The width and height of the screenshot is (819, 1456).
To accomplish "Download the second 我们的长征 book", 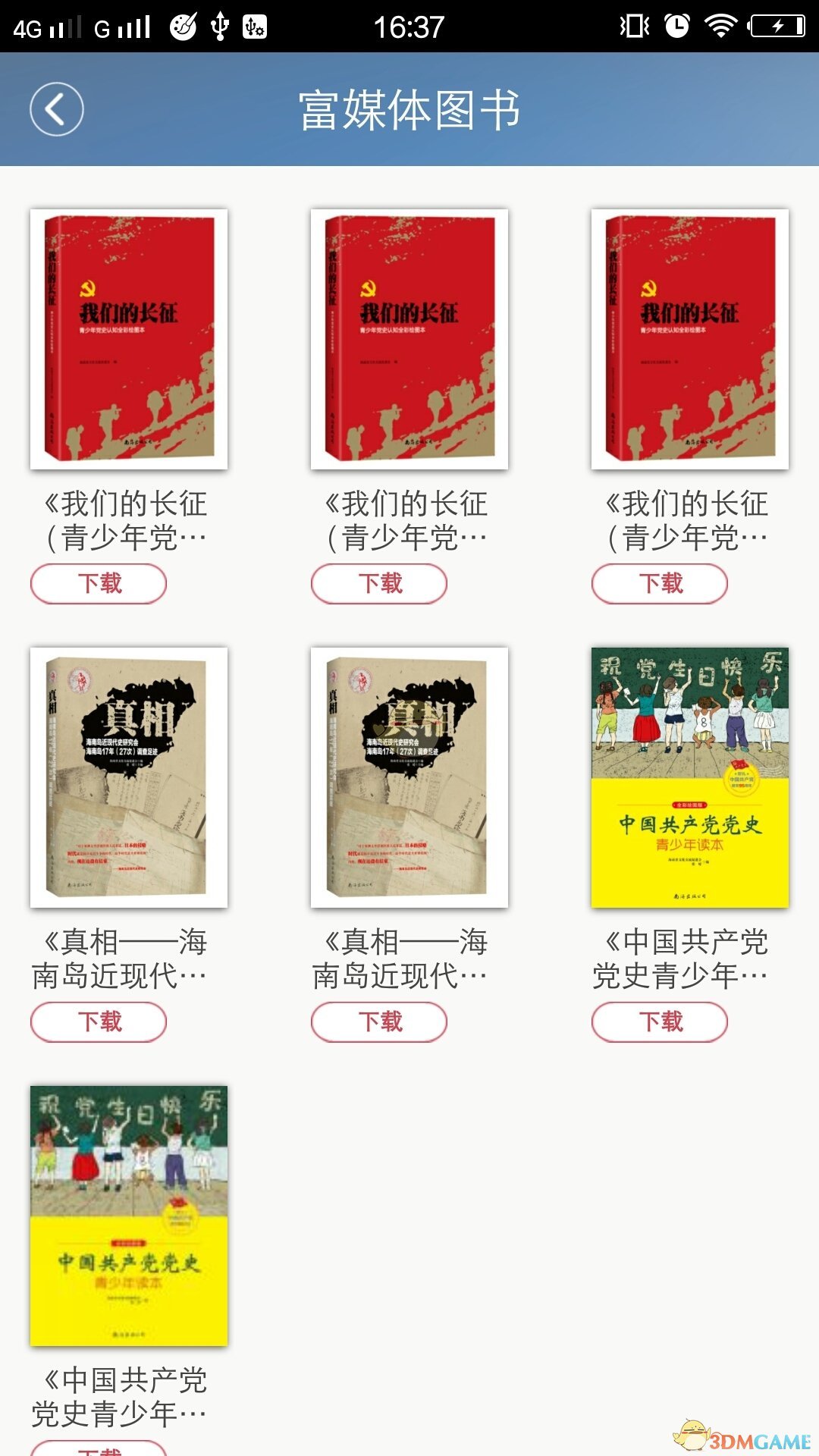I will 379,584.
